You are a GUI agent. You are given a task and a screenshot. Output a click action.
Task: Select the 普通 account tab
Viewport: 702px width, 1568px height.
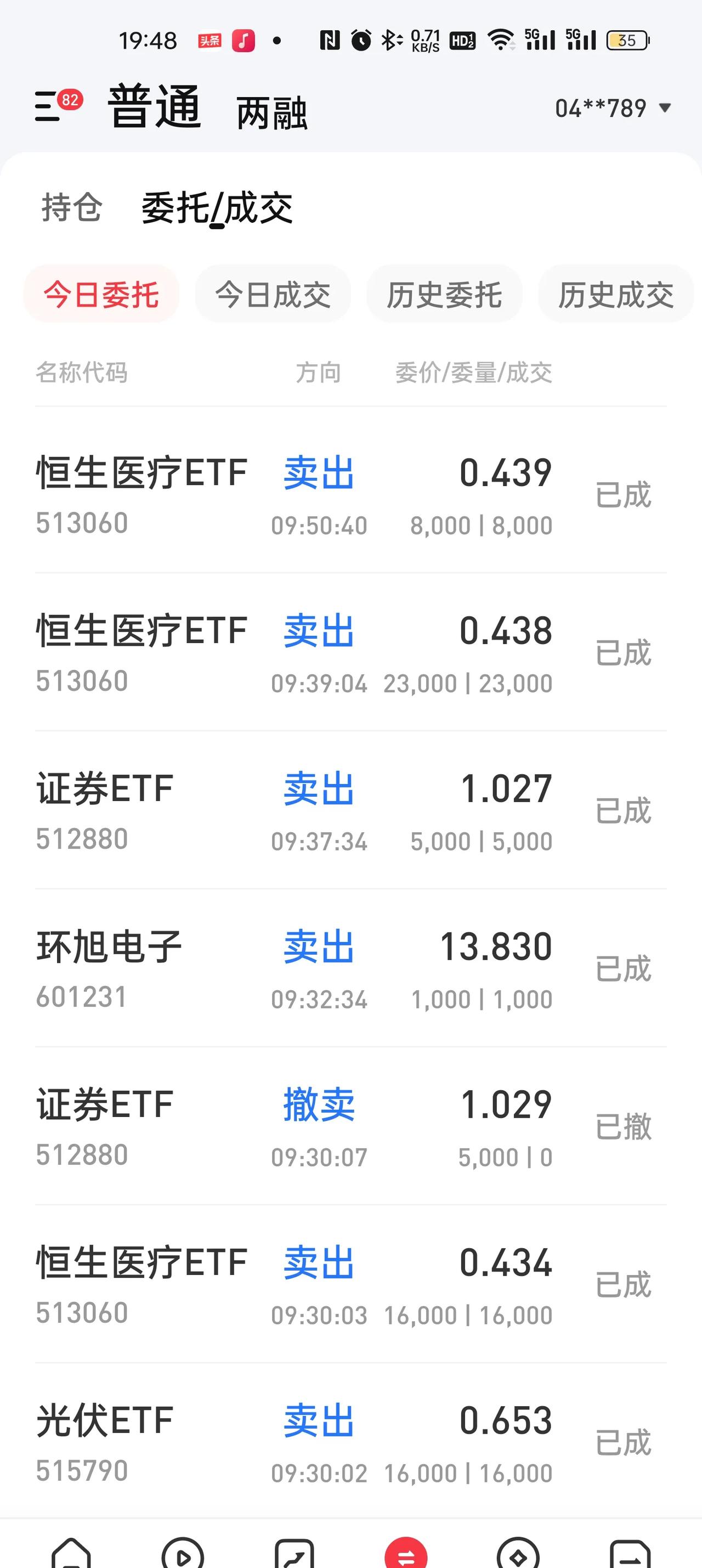155,106
